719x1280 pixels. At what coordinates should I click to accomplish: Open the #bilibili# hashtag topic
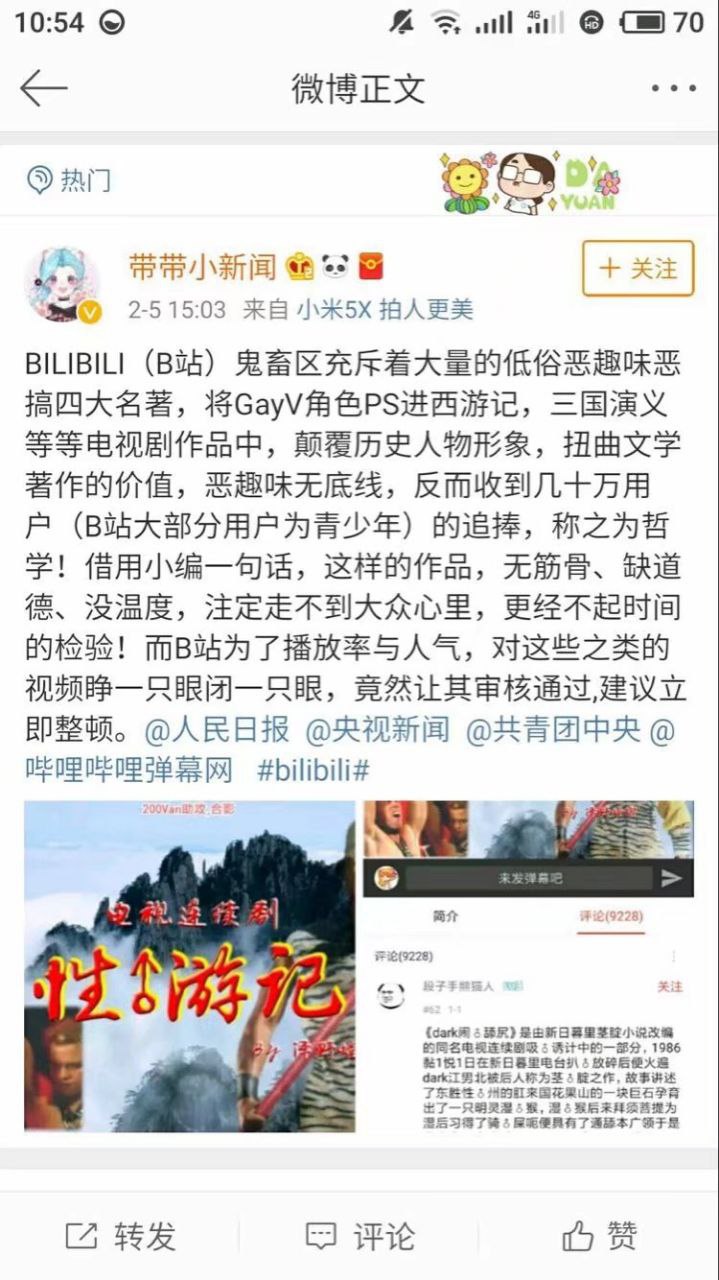tap(314, 770)
